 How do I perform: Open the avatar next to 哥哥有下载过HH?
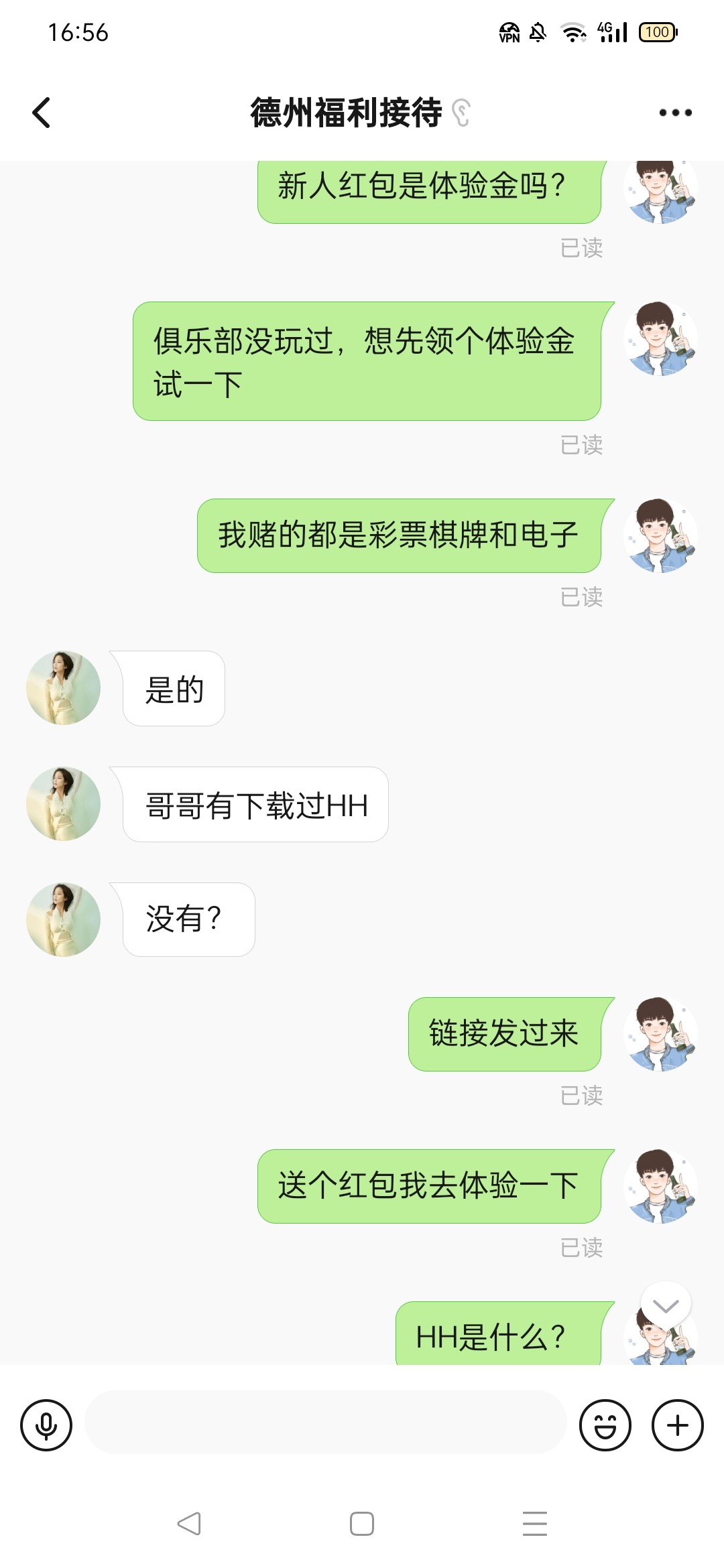[64, 804]
